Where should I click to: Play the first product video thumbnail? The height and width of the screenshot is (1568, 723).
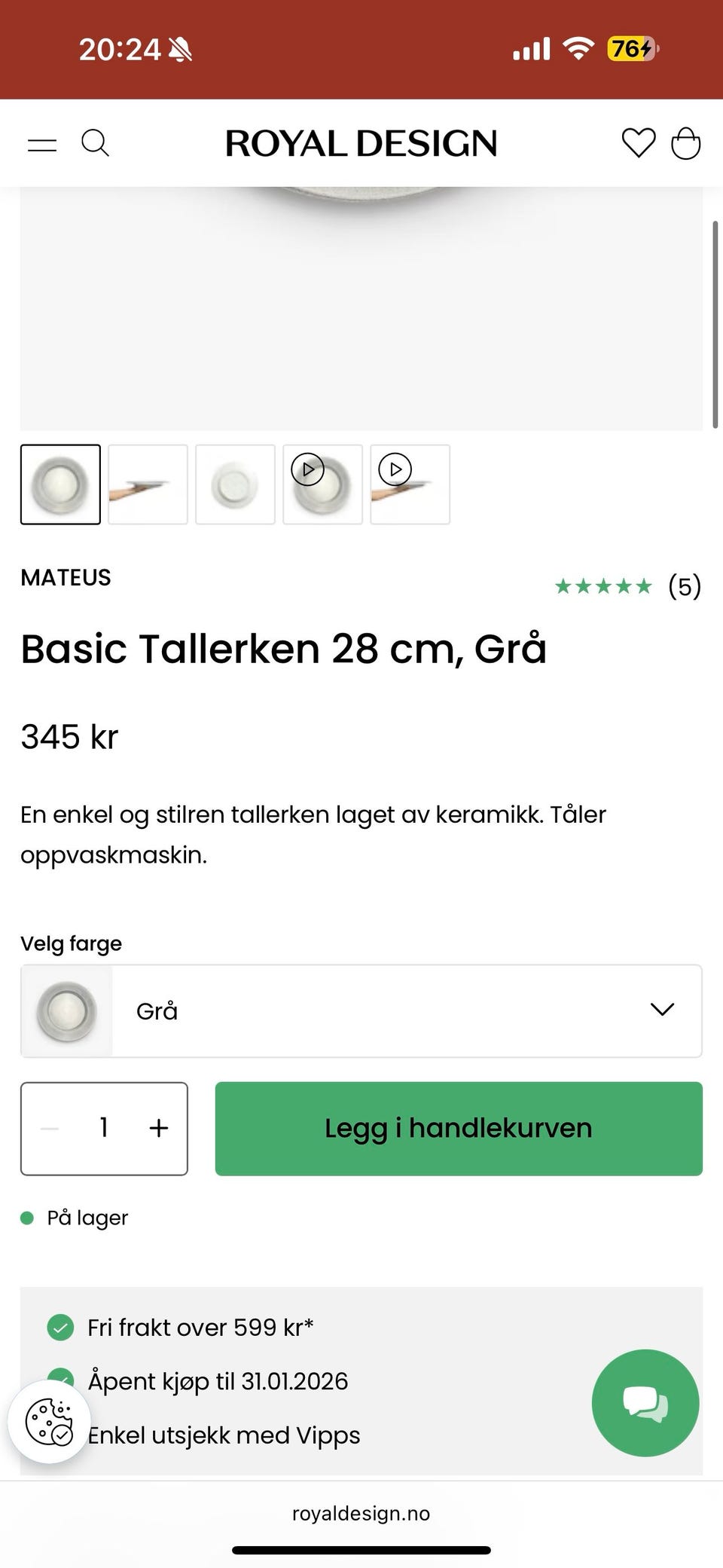(x=322, y=484)
